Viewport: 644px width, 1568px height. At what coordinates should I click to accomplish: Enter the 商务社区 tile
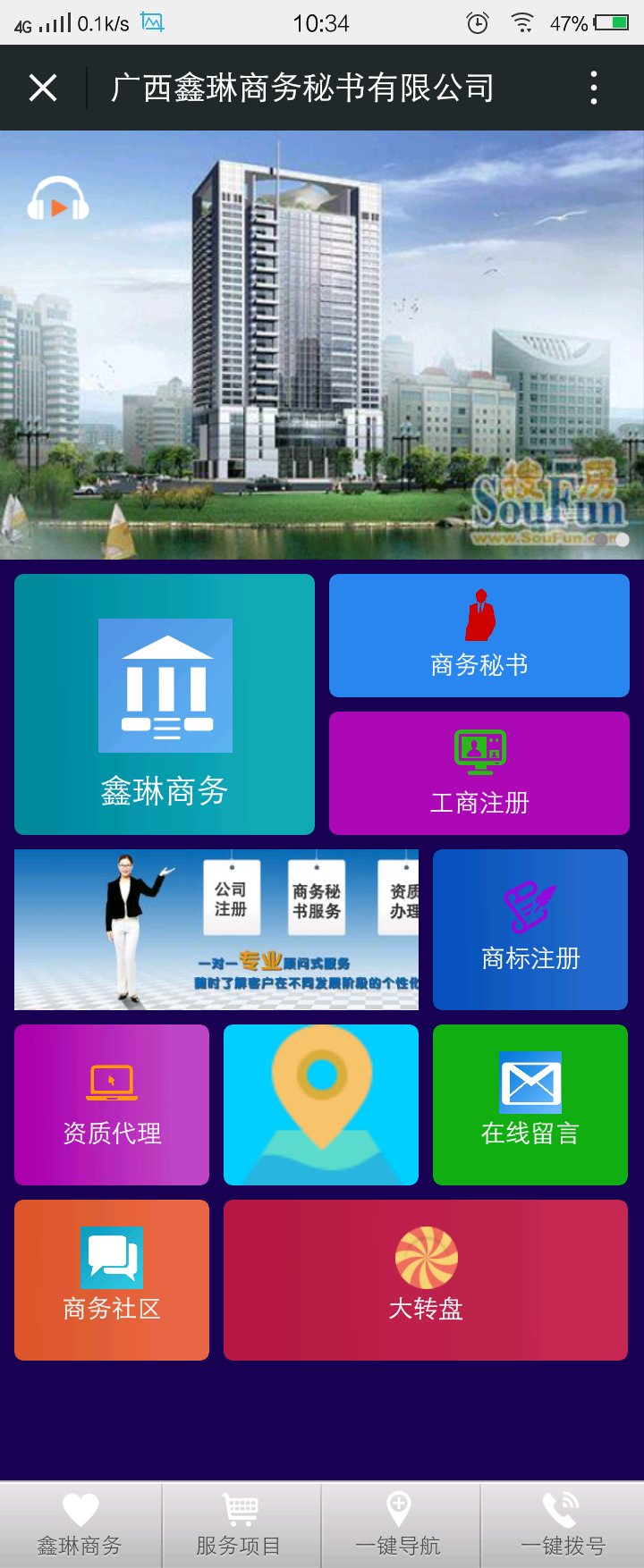112,1280
